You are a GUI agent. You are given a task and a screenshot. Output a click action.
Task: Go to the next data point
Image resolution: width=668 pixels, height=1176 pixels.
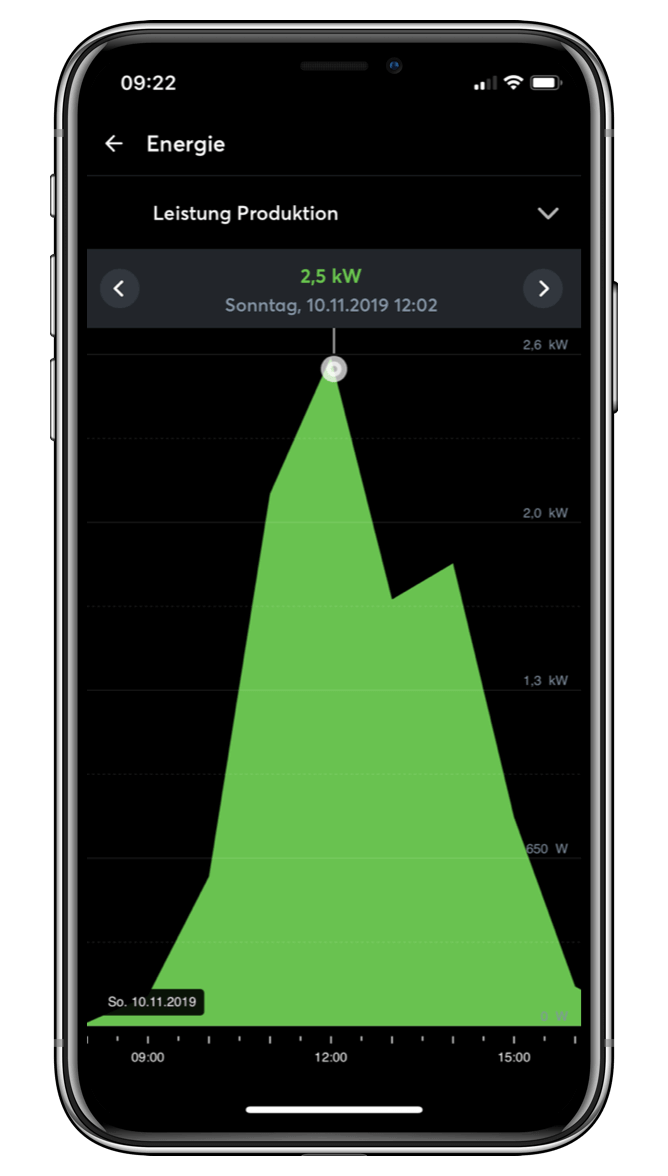point(543,289)
